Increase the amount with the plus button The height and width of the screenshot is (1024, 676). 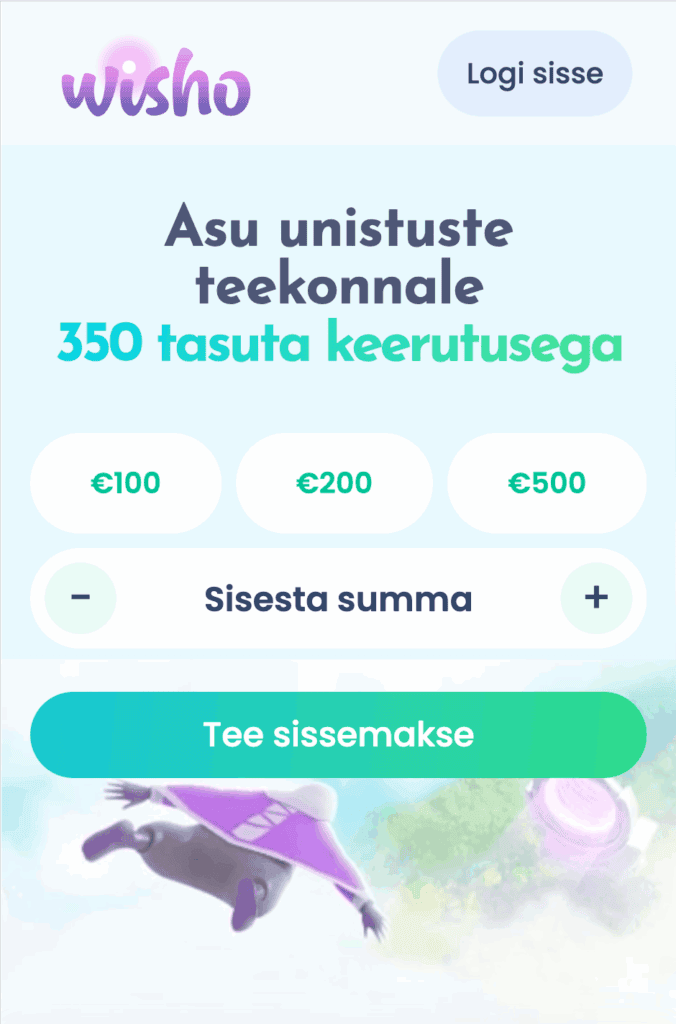[x=596, y=598]
